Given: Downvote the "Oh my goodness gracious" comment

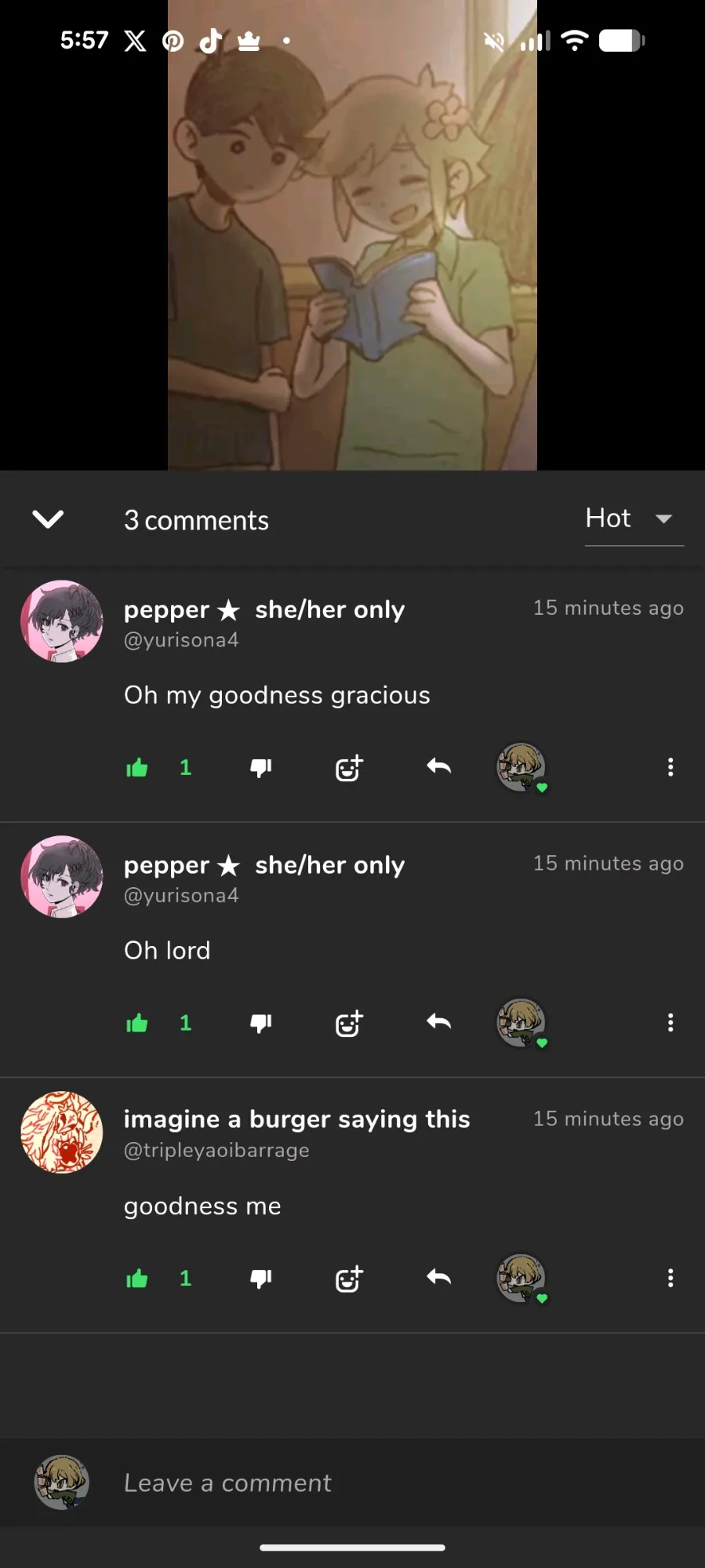Looking at the screenshot, I should pyautogui.click(x=261, y=767).
